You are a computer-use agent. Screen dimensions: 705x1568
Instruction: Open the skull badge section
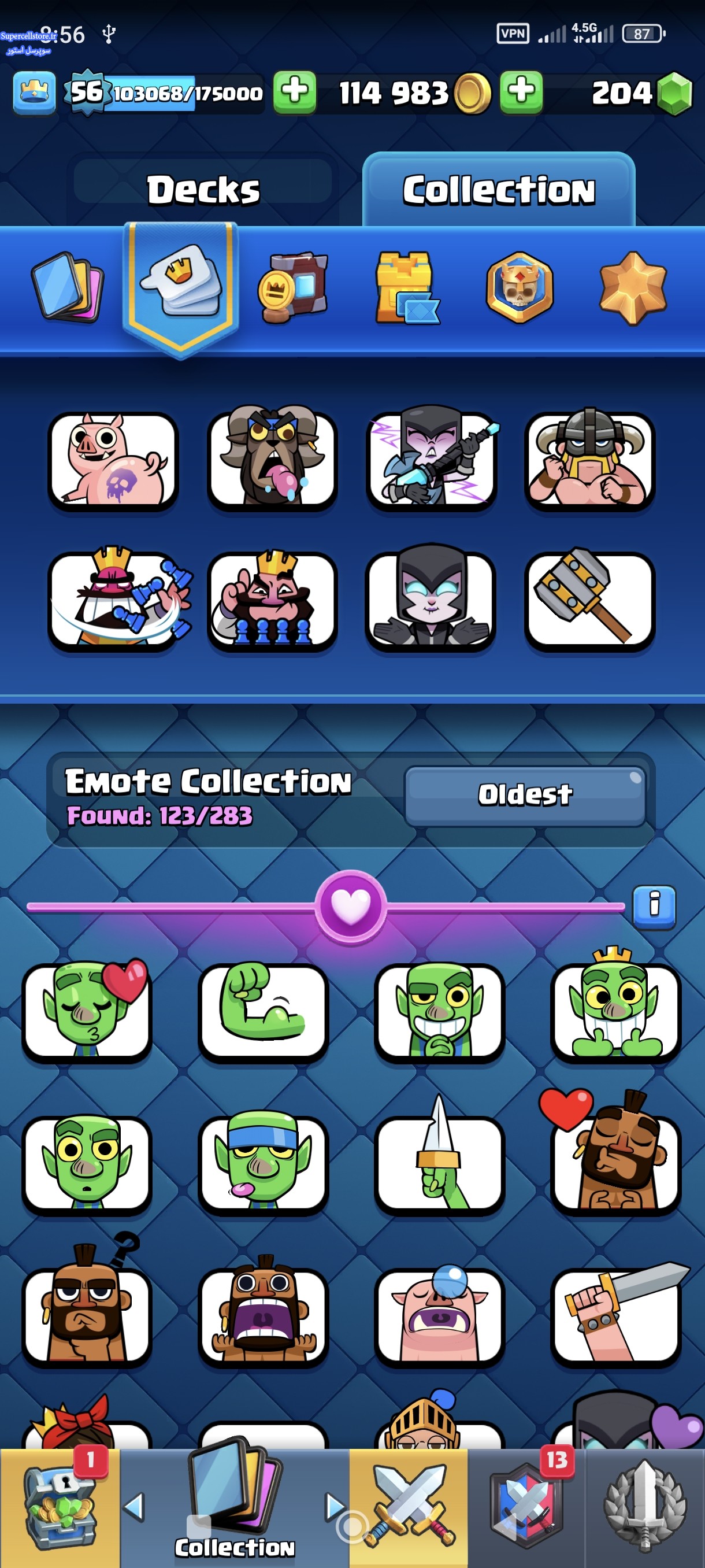(x=520, y=287)
